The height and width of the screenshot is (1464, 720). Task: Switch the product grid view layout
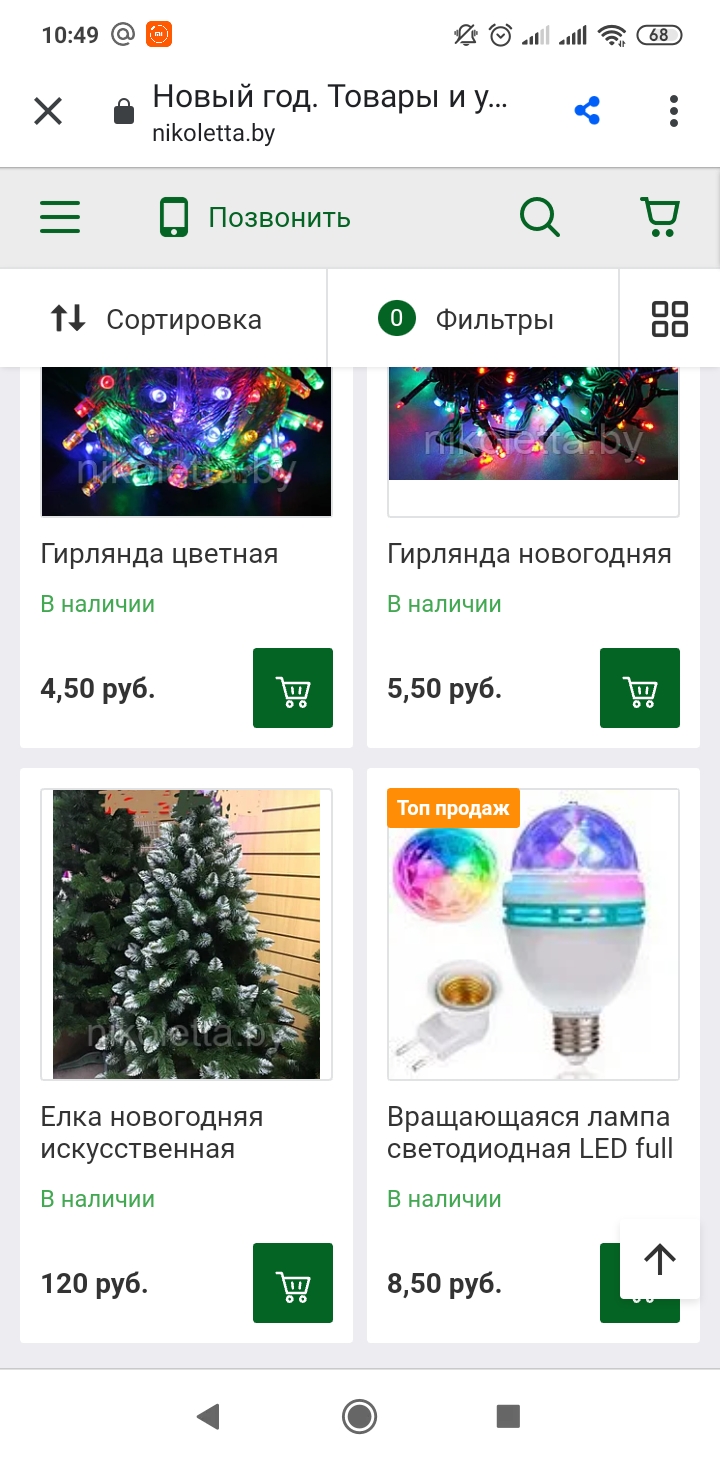669,319
